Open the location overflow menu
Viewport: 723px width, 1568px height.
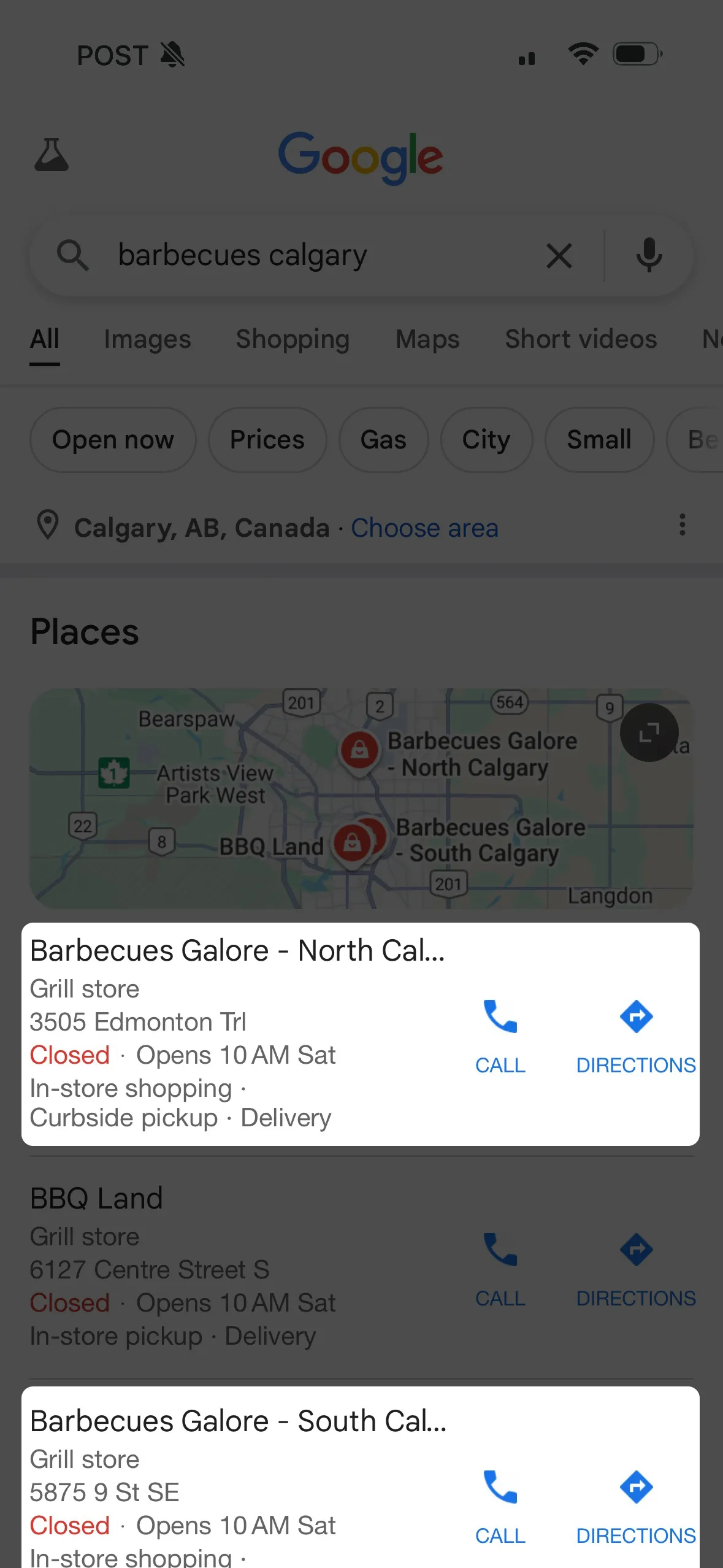[x=682, y=525]
